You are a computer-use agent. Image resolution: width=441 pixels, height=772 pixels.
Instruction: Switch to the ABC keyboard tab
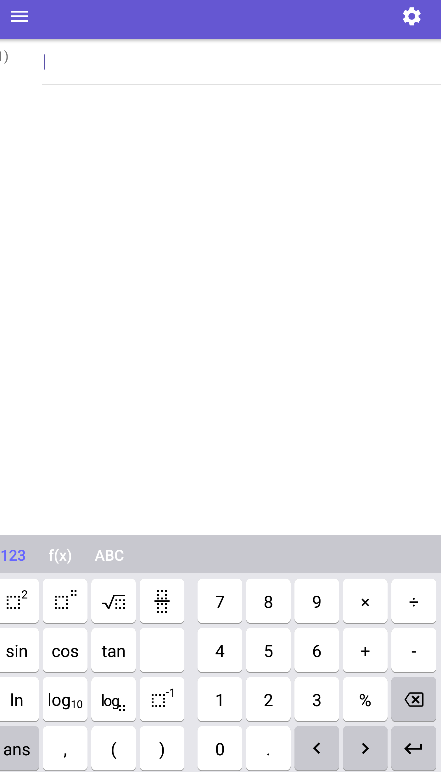click(x=109, y=555)
